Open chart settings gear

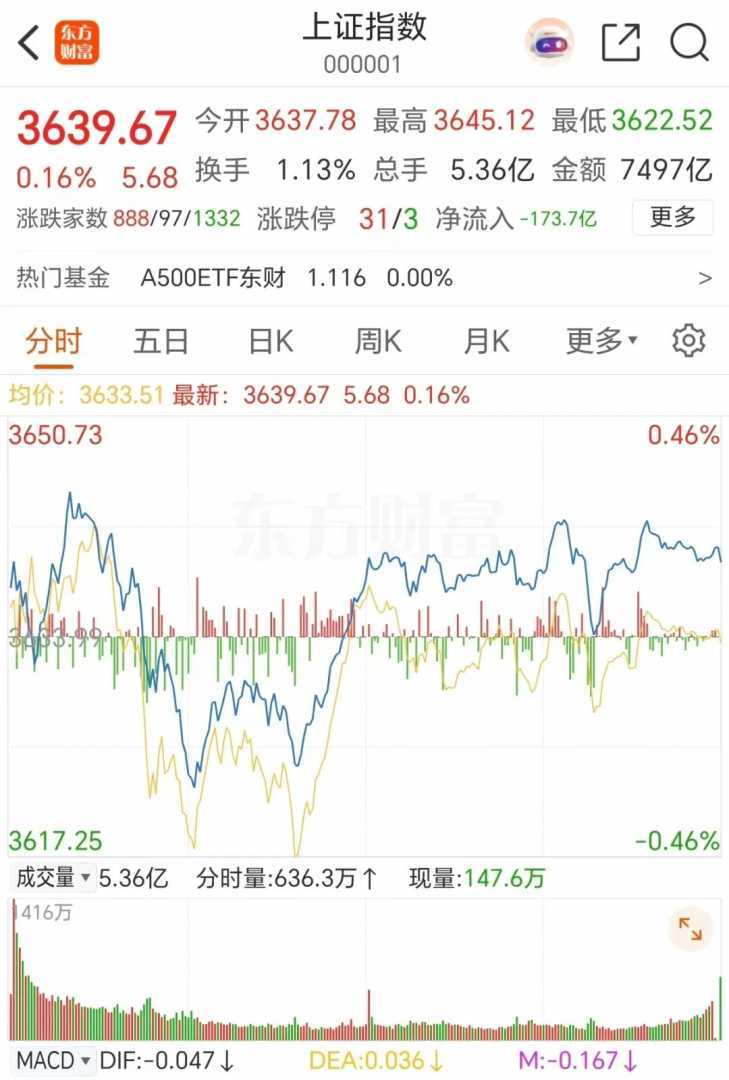pos(688,341)
